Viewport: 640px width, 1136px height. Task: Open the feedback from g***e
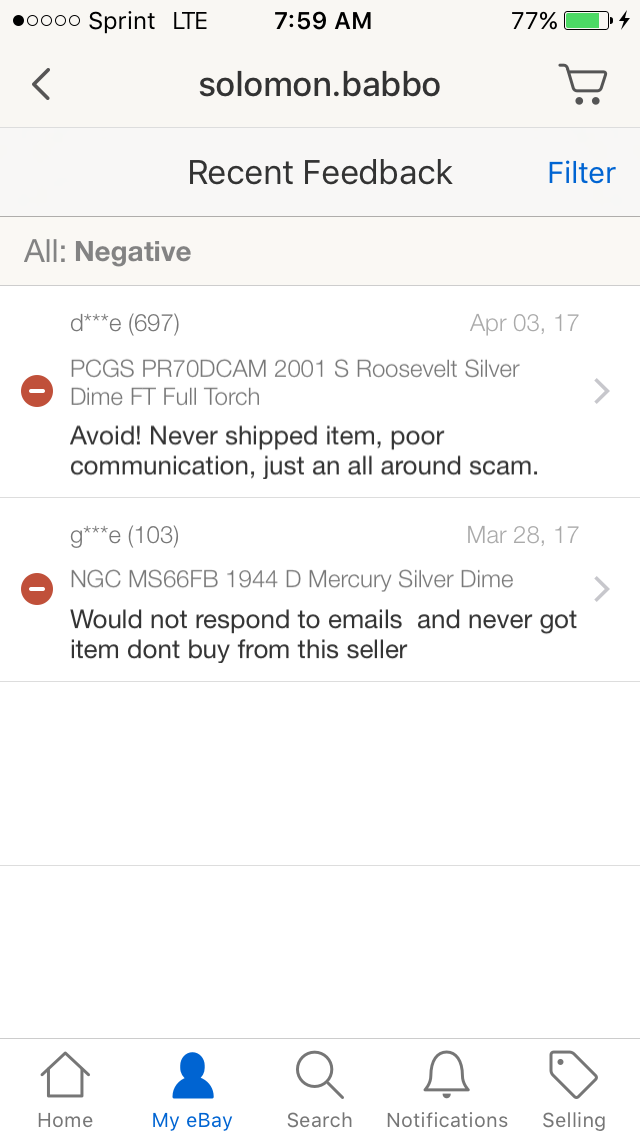coord(320,590)
